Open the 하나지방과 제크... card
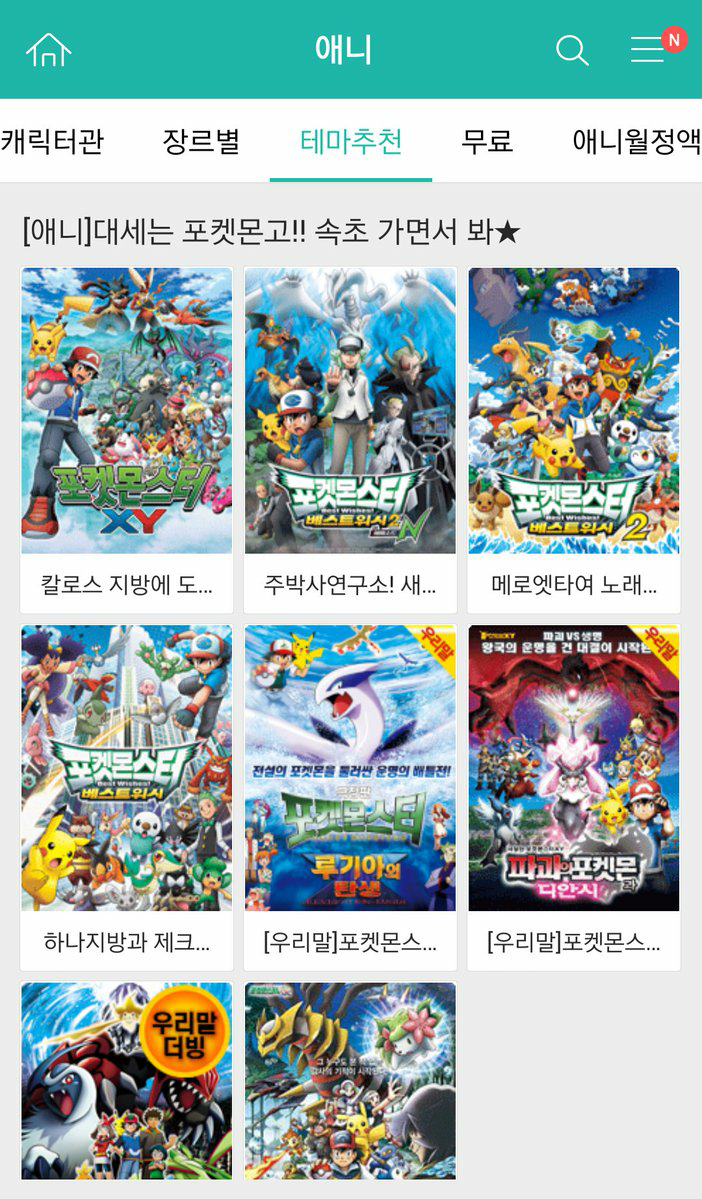Viewport: 702px width, 1199px height. point(127,797)
